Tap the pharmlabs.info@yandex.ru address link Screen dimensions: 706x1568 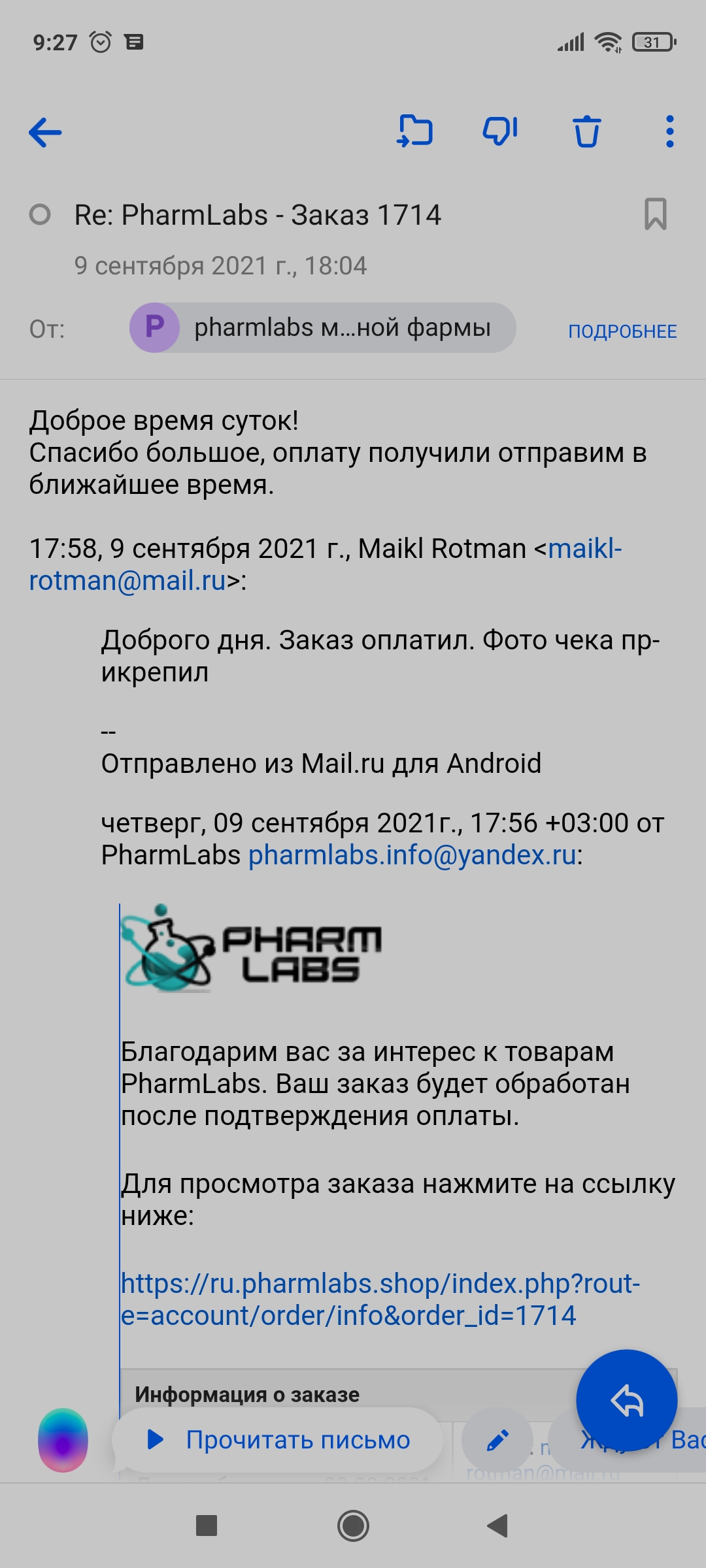(412, 855)
